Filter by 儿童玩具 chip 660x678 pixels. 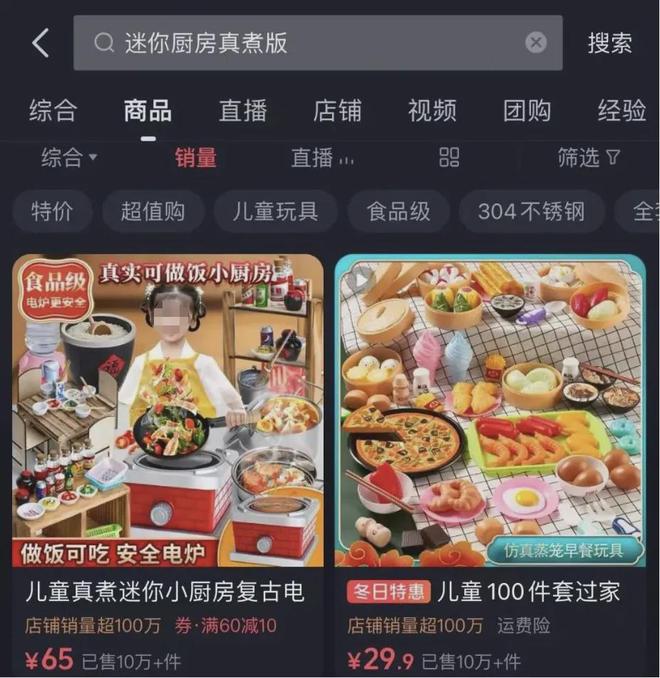pos(275,211)
